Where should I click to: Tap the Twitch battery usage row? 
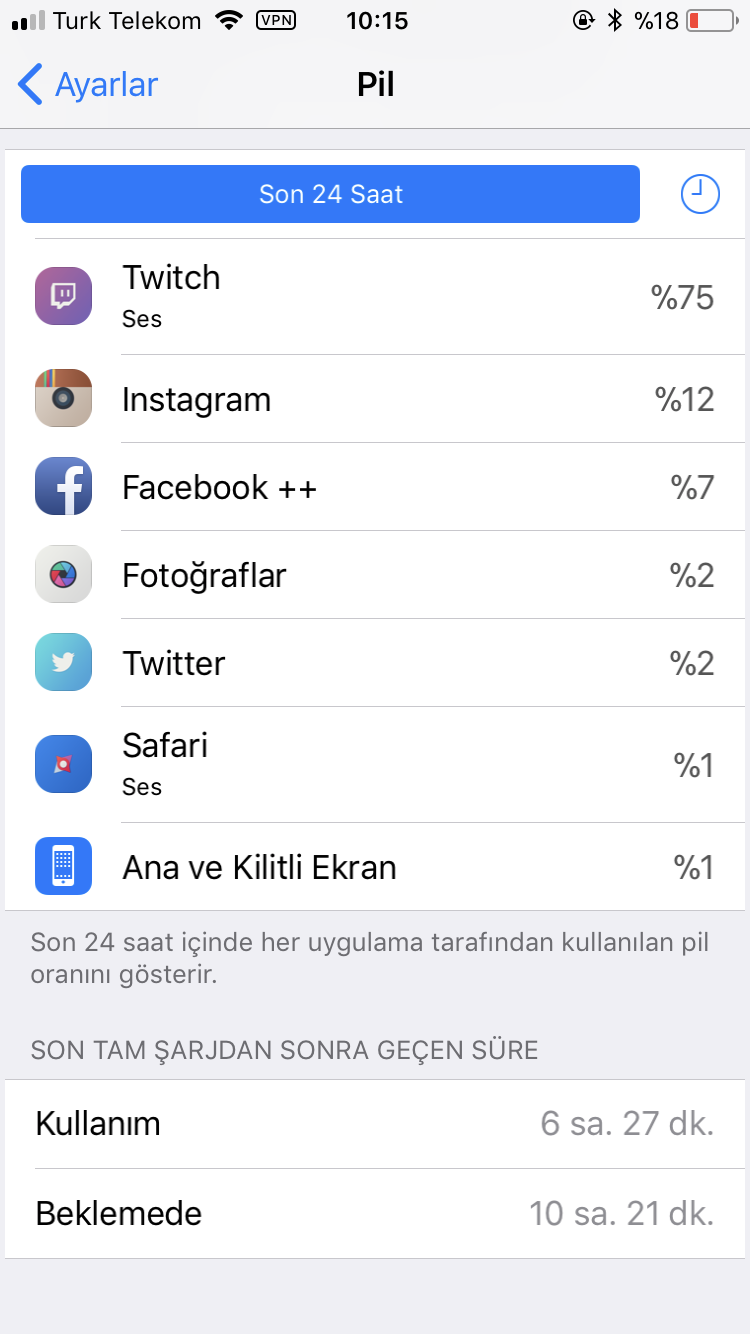click(375, 297)
